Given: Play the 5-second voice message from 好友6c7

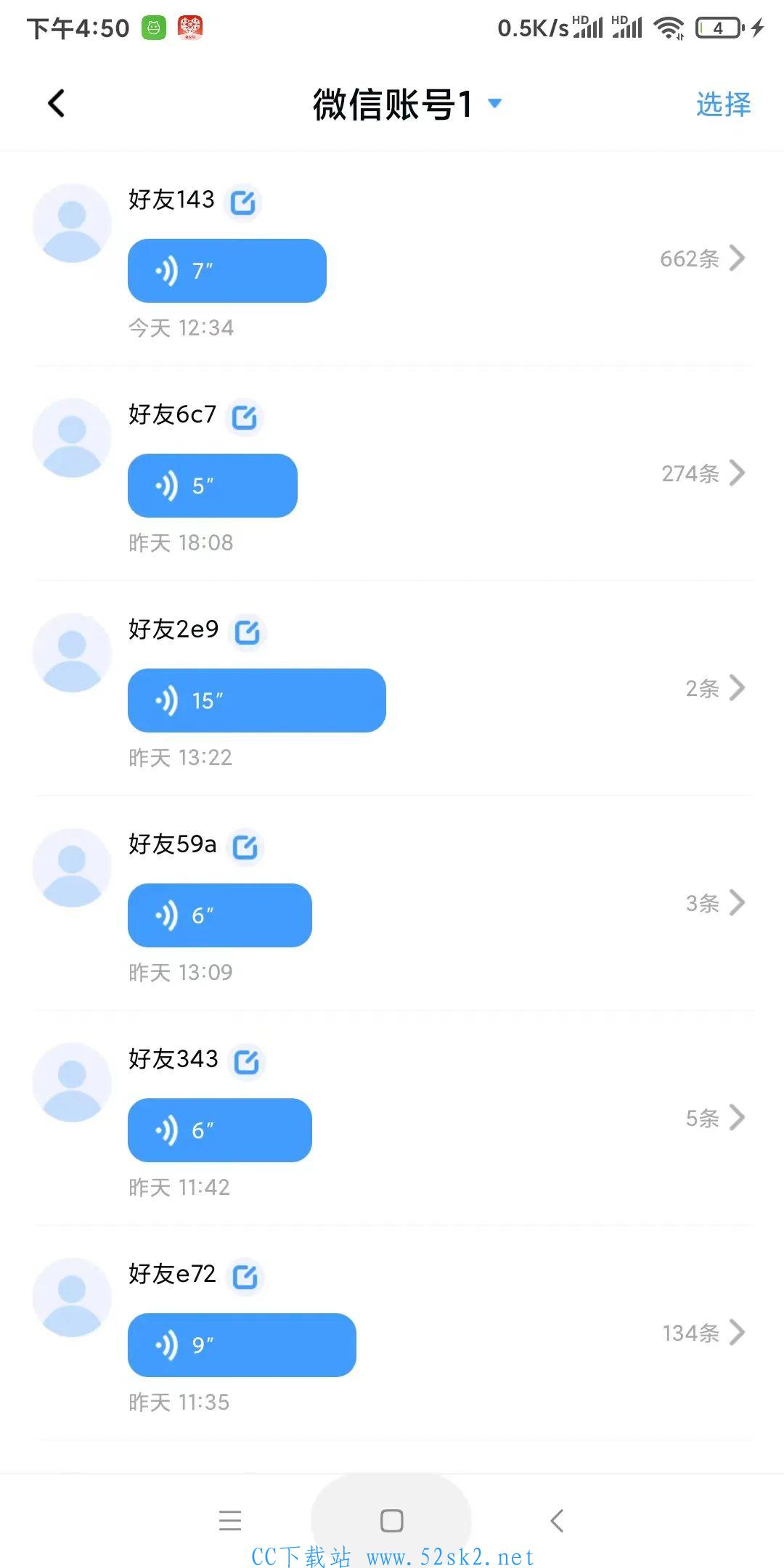Looking at the screenshot, I should (213, 486).
